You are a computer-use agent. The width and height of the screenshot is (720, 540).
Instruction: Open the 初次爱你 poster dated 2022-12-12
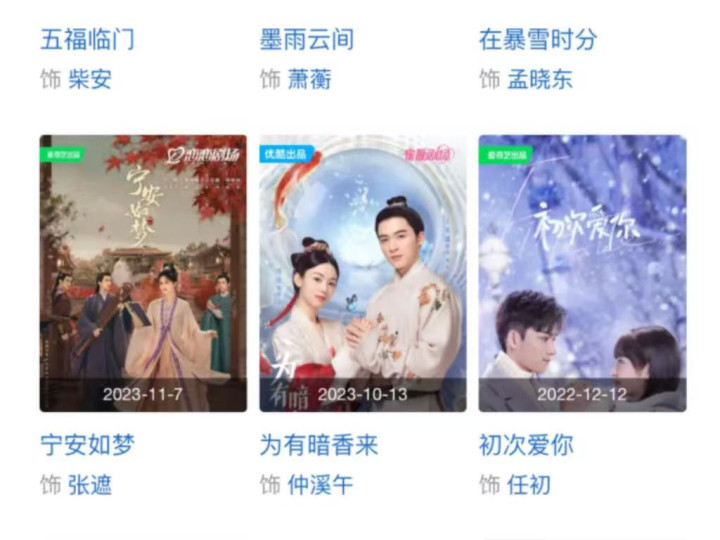pyautogui.click(x=582, y=273)
